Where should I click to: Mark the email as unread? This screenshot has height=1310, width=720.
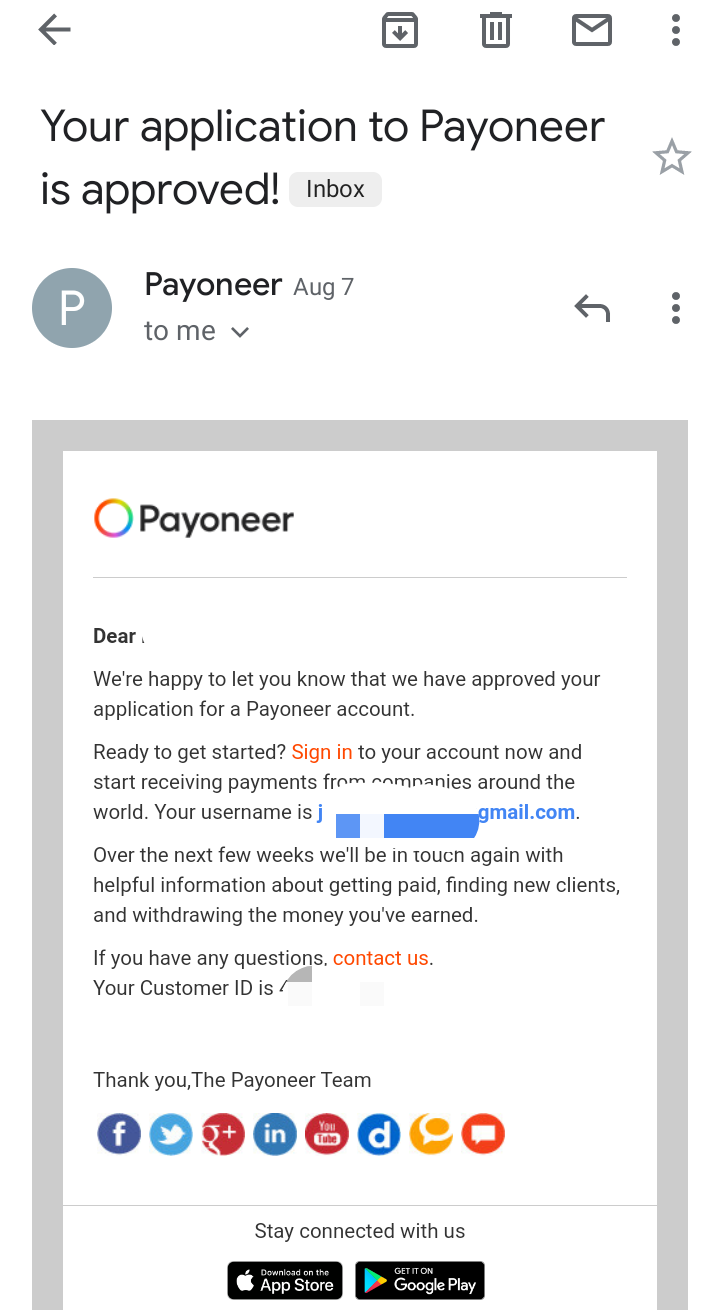(592, 30)
